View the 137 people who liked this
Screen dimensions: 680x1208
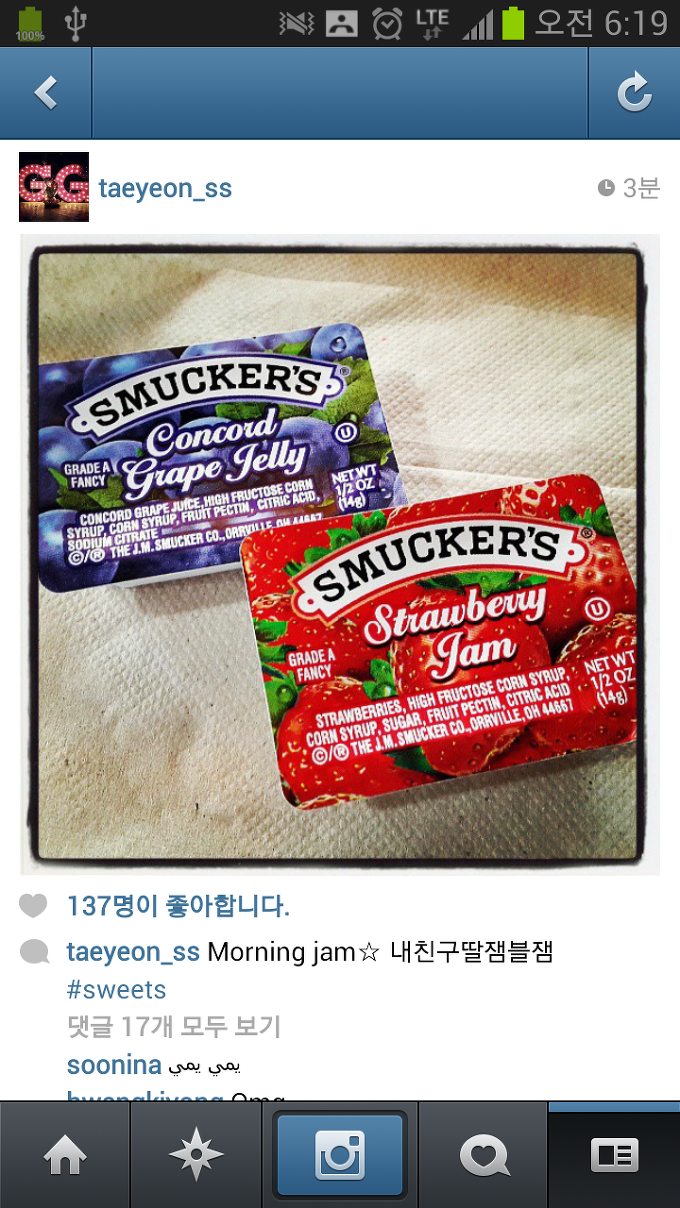coord(178,907)
